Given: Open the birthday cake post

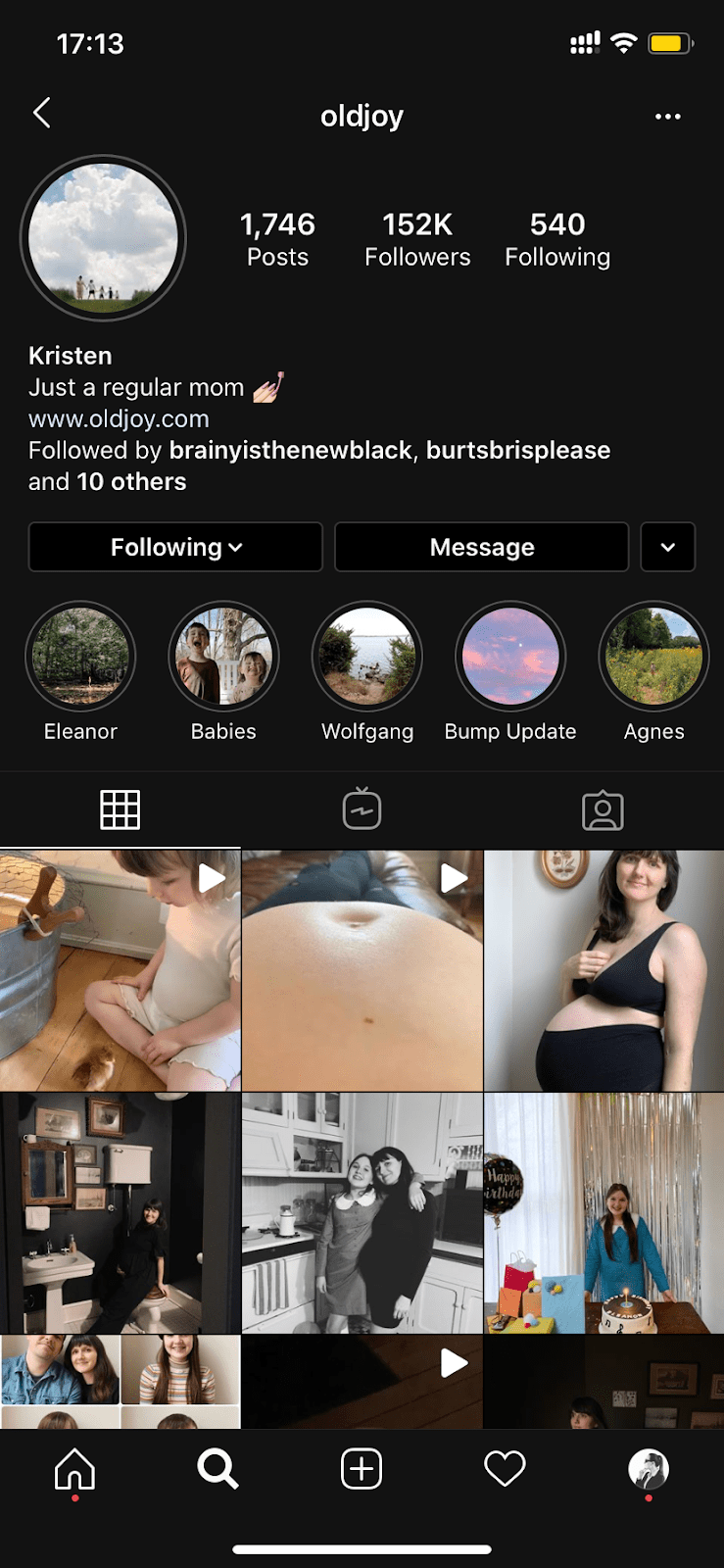Looking at the screenshot, I should pos(603,1213).
